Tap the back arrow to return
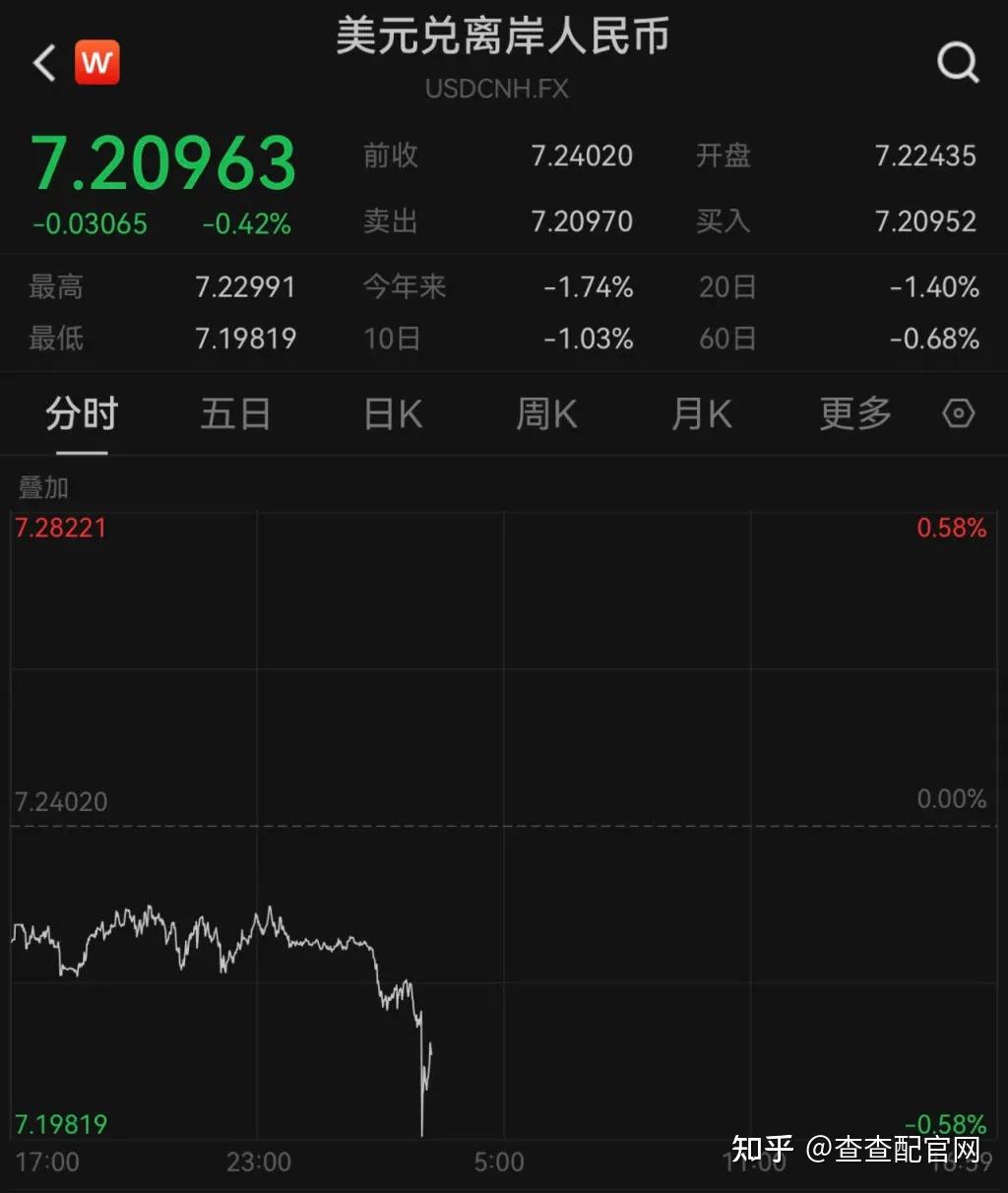1008x1193 pixels. [43, 62]
